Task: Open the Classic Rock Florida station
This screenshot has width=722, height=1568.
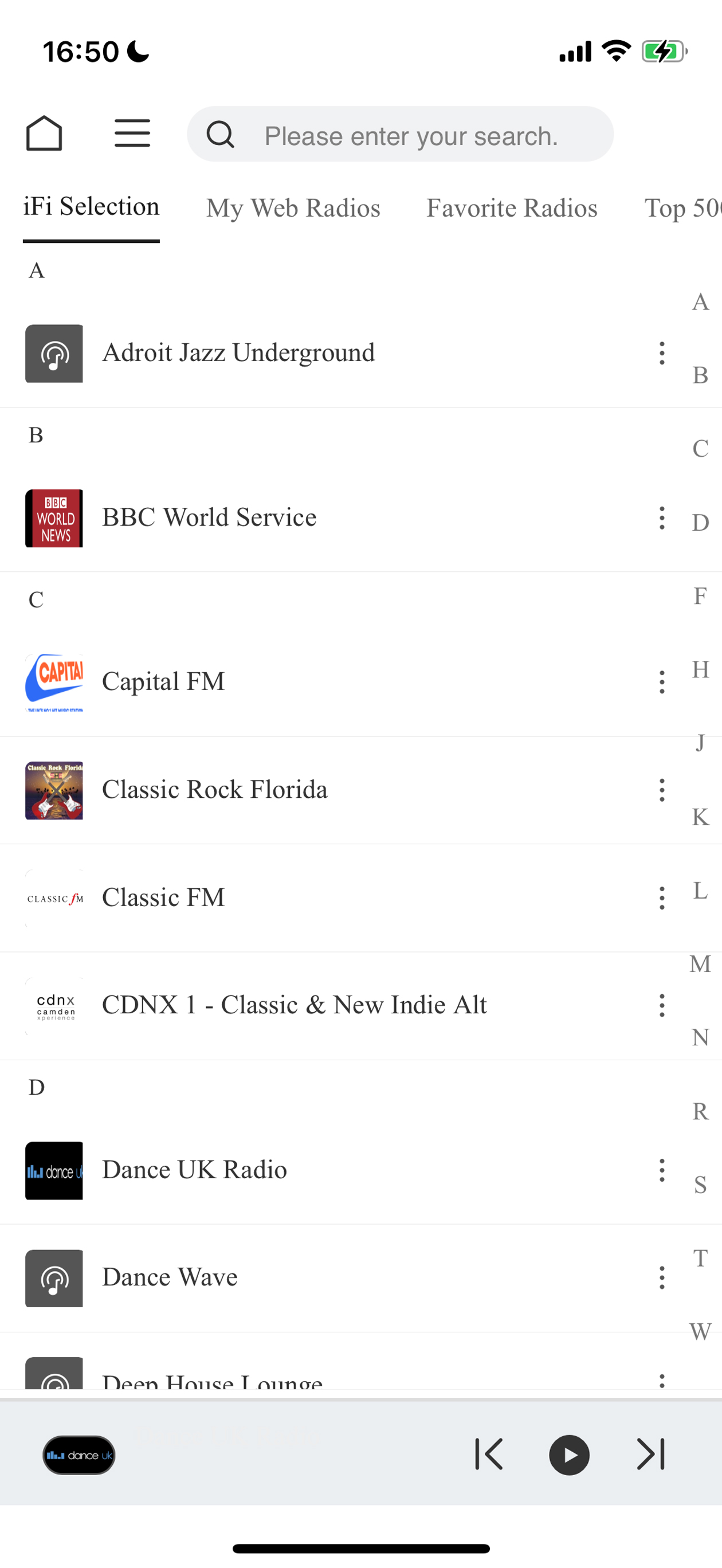Action: [x=214, y=790]
